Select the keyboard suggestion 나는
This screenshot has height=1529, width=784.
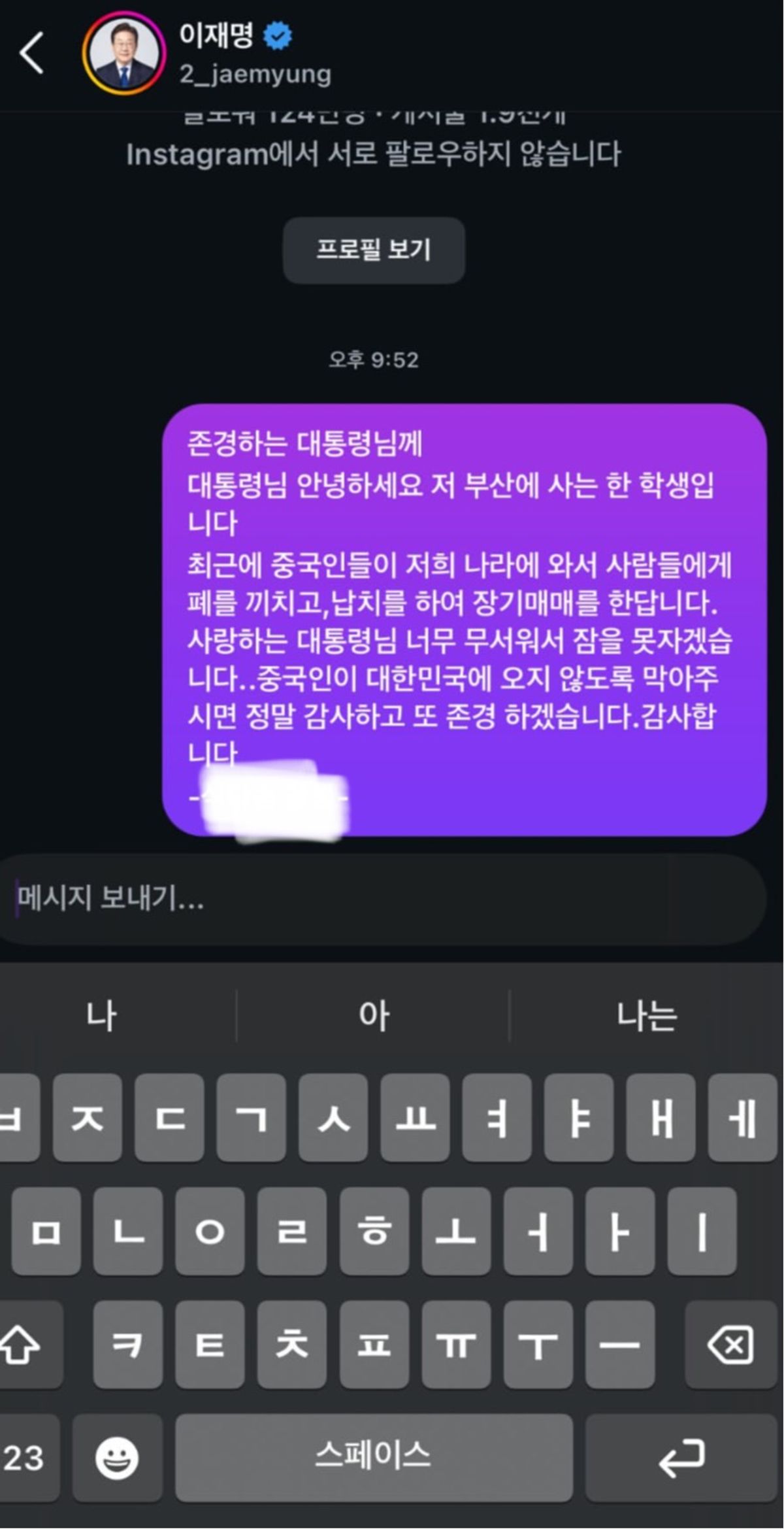pos(646,1017)
